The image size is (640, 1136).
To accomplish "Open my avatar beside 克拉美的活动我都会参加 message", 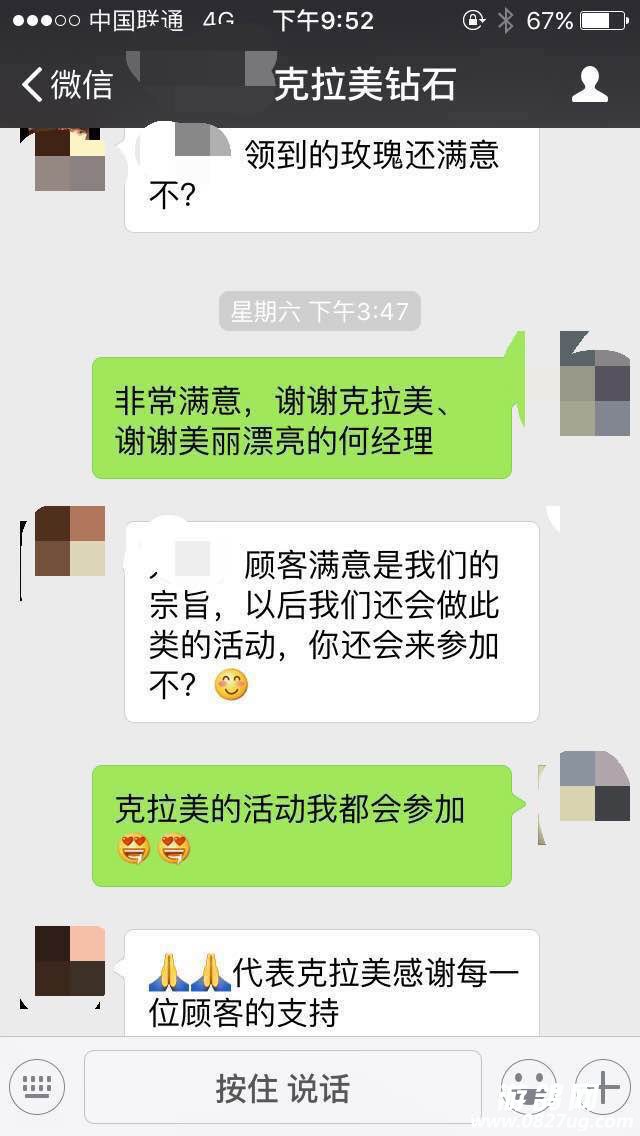I will click(x=595, y=786).
